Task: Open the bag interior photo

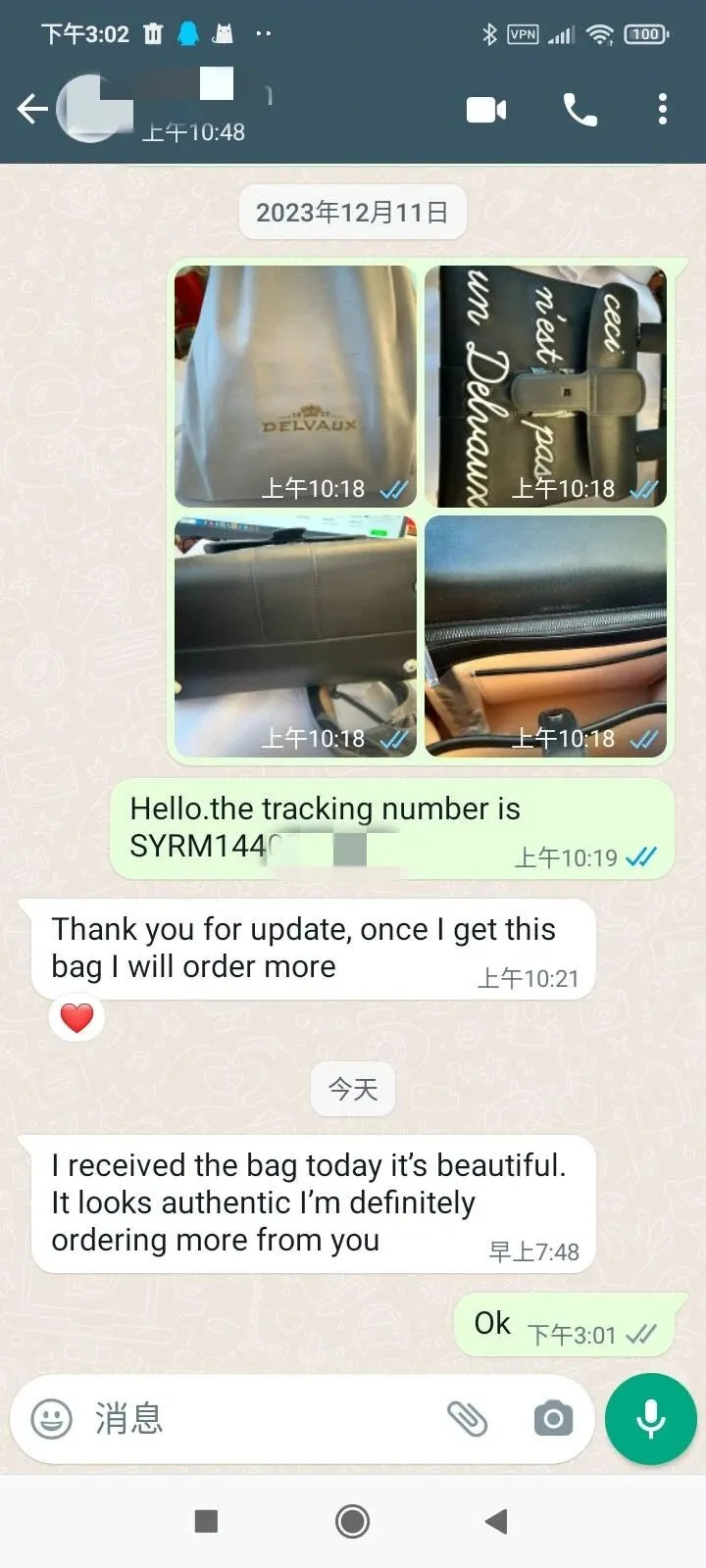Action: point(545,636)
